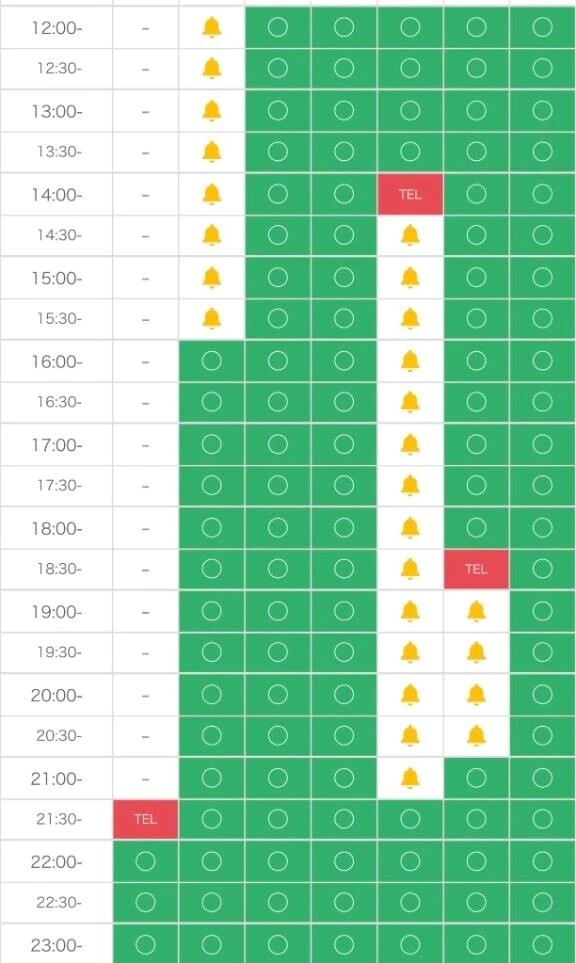Select the TEL cell in the 18:30 row

477,569
